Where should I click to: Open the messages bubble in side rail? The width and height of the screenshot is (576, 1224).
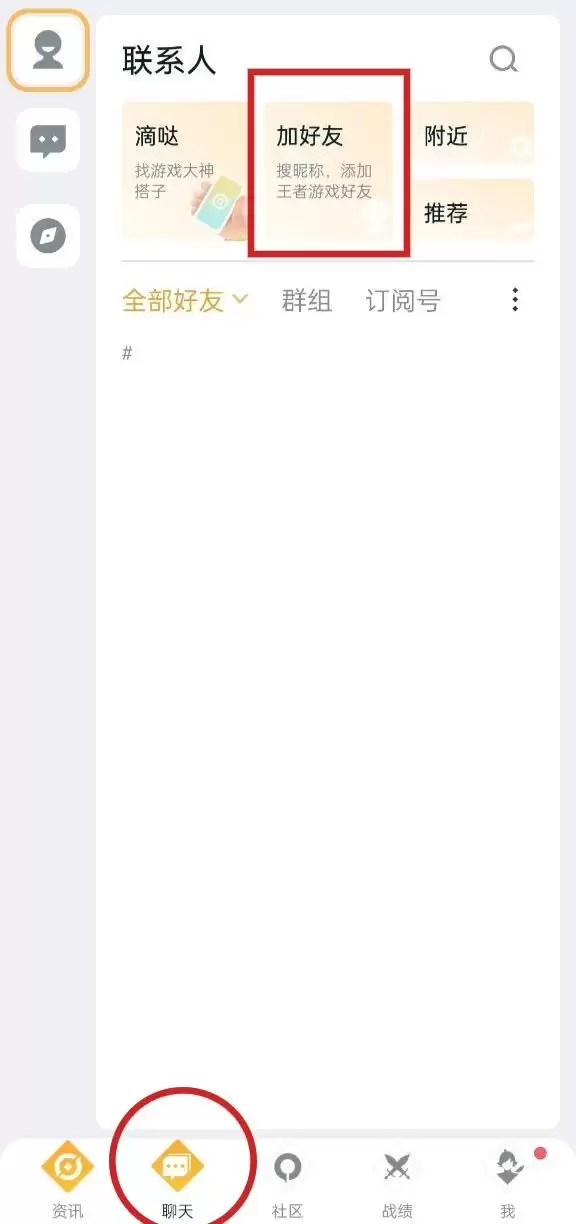48,140
